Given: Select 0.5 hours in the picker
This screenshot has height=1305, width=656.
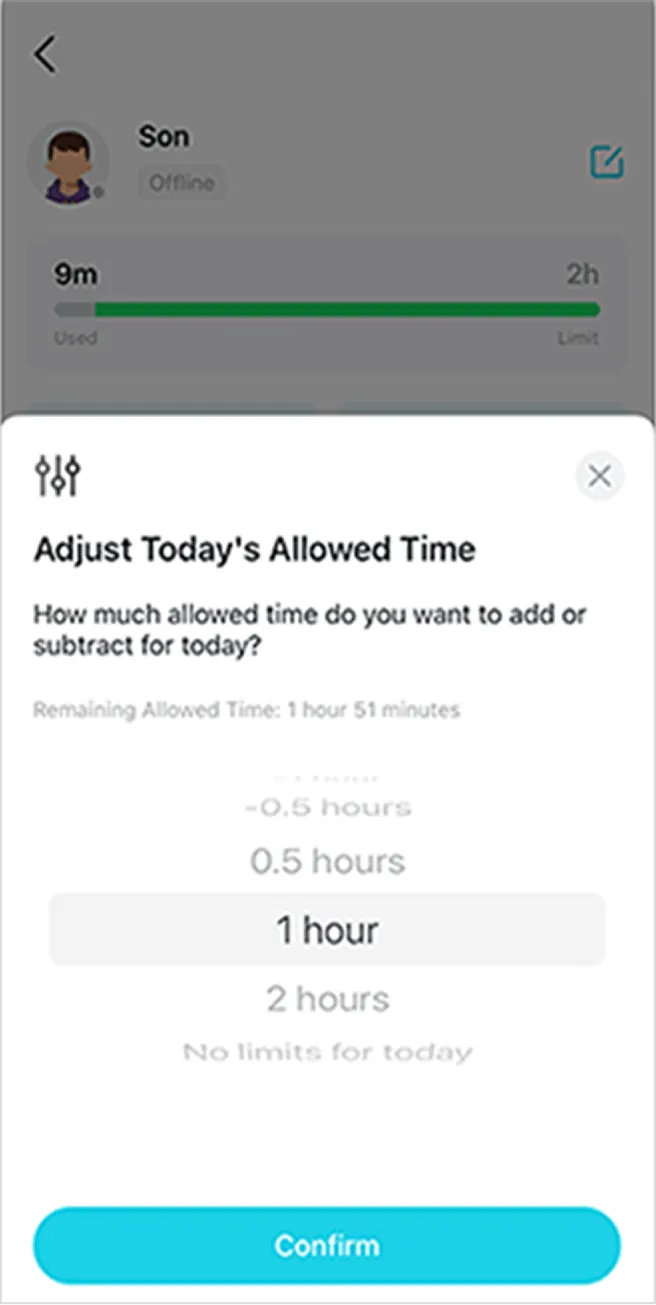Looking at the screenshot, I should 327,862.
